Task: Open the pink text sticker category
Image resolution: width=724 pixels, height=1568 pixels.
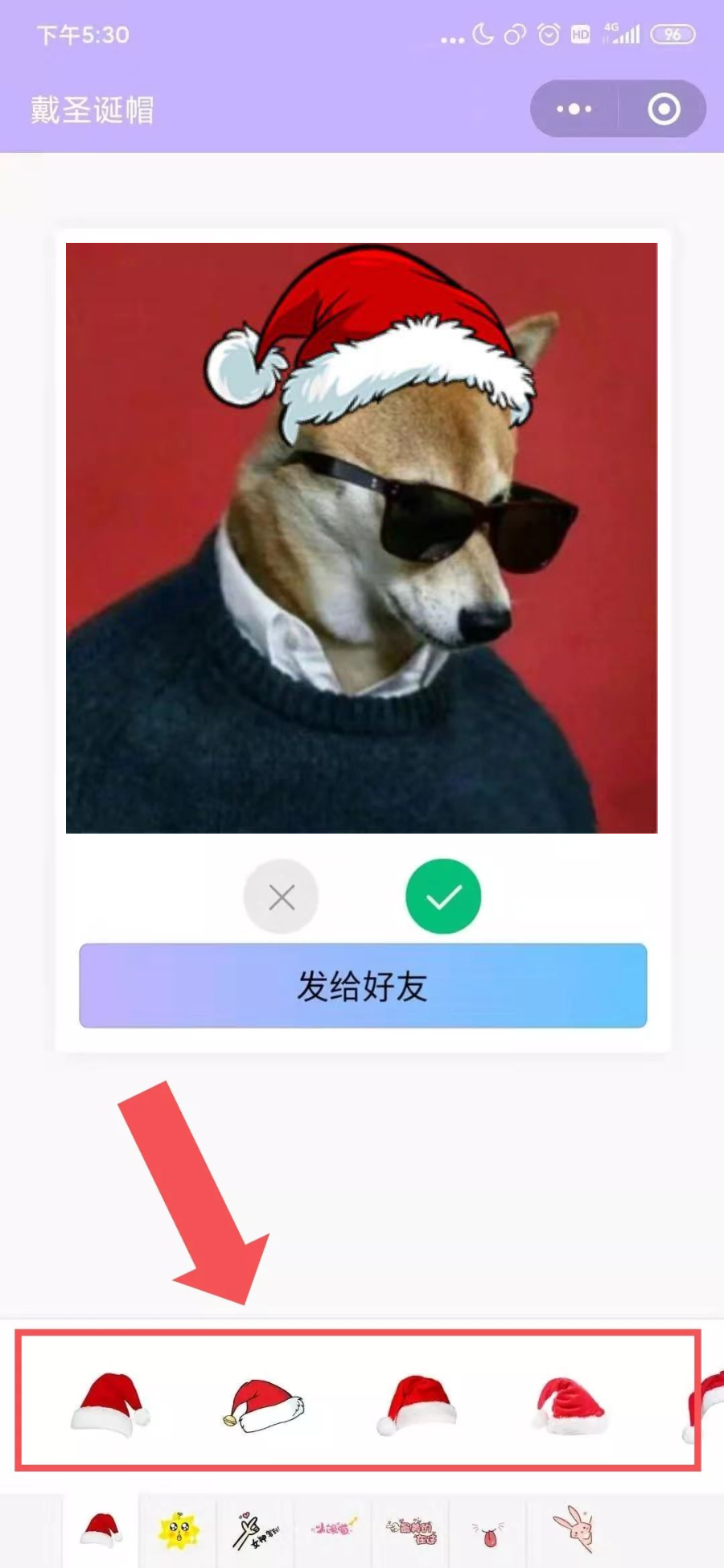Action: (333, 1530)
